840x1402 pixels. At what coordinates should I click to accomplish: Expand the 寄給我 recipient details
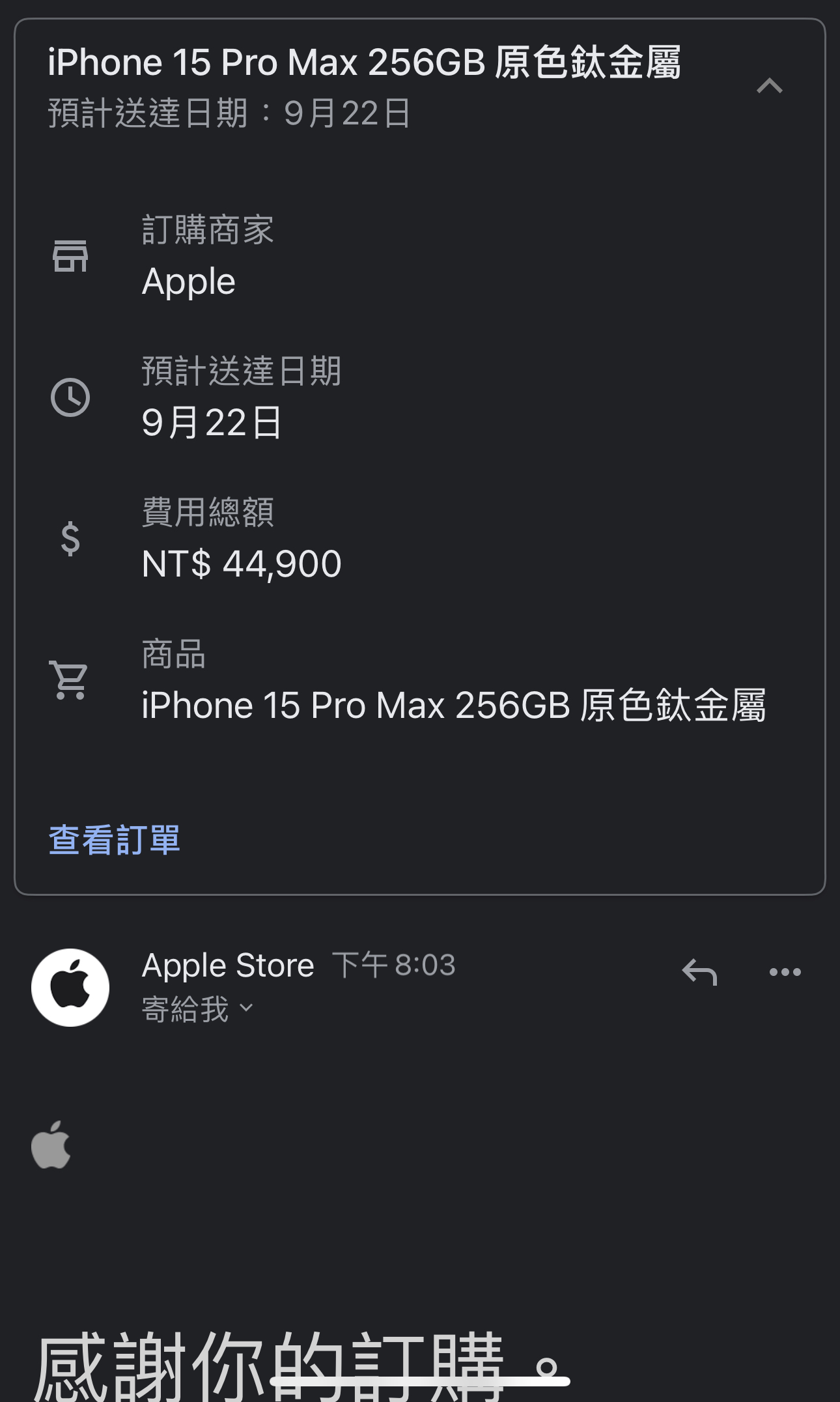[197, 1009]
